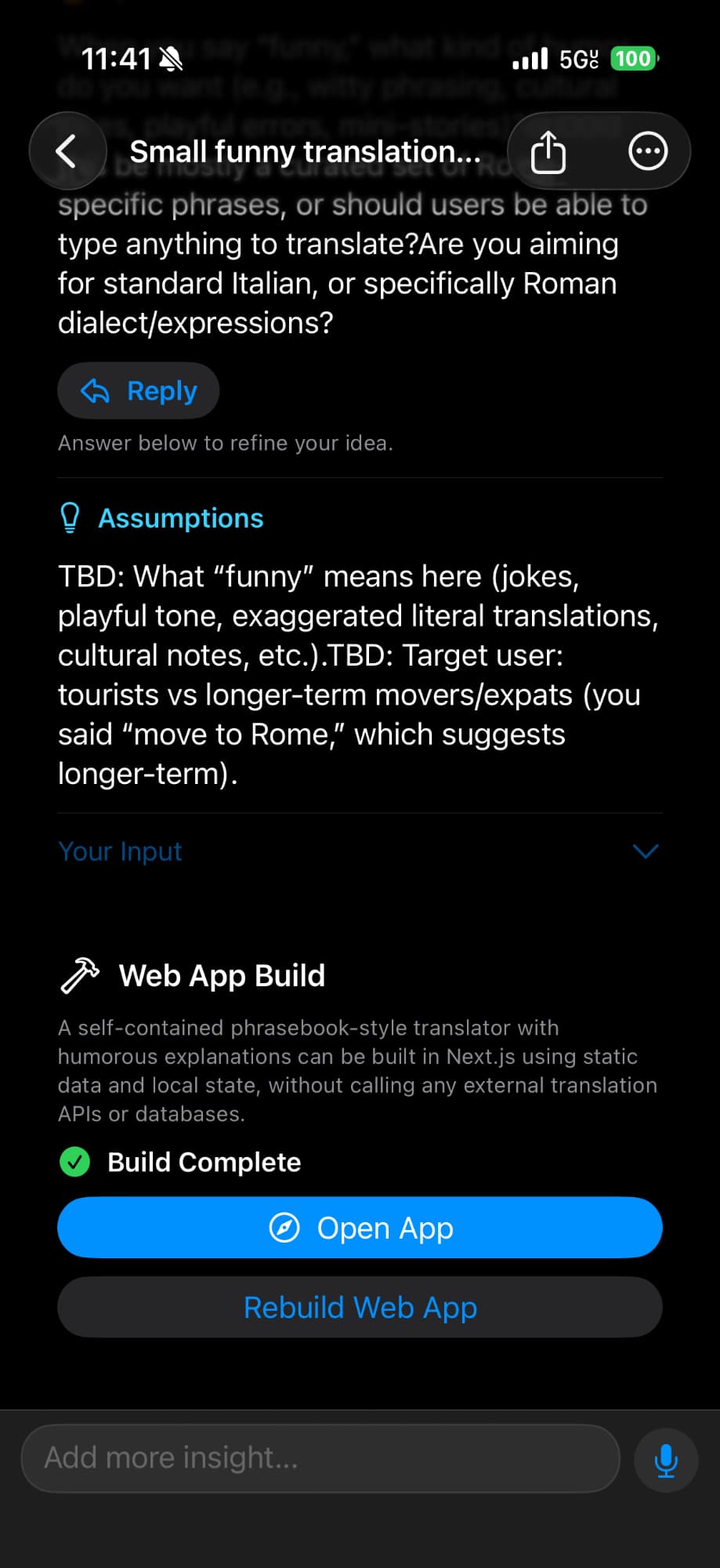
Task: Tap the Assumptions lightbulb icon
Action: 70,517
